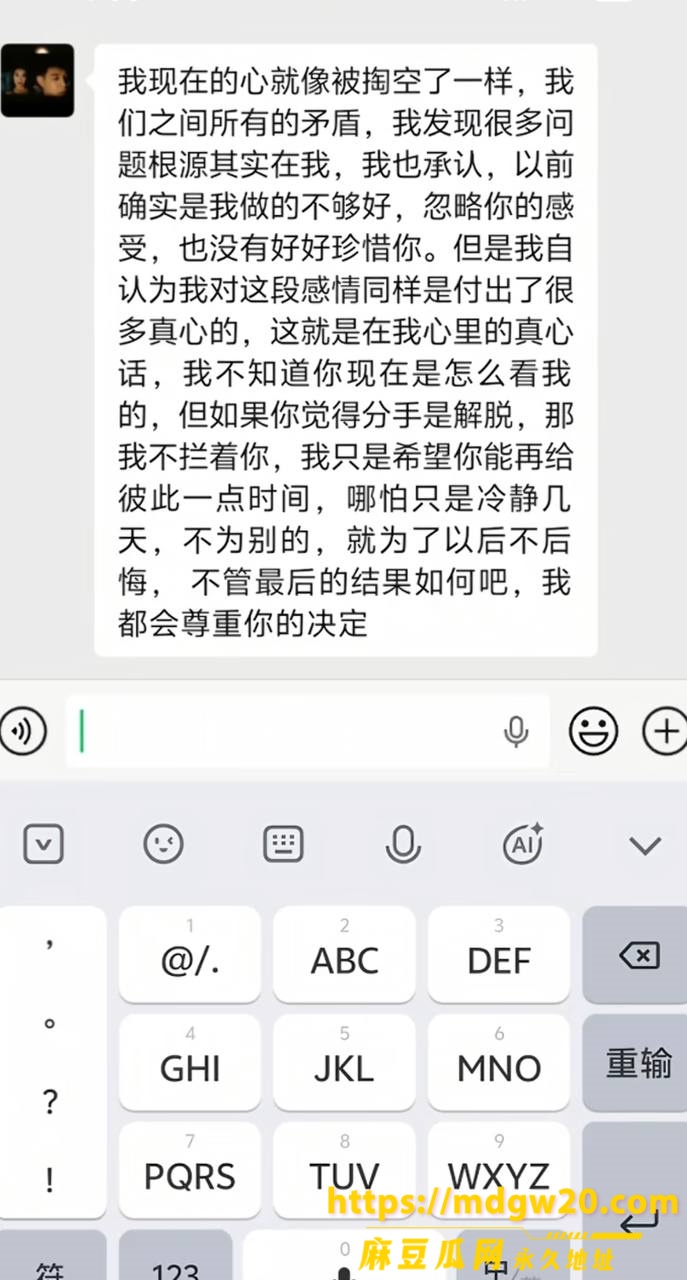Screen dimensions: 687x1280
Task: Tap the MNO key
Action: (x=499, y=1062)
